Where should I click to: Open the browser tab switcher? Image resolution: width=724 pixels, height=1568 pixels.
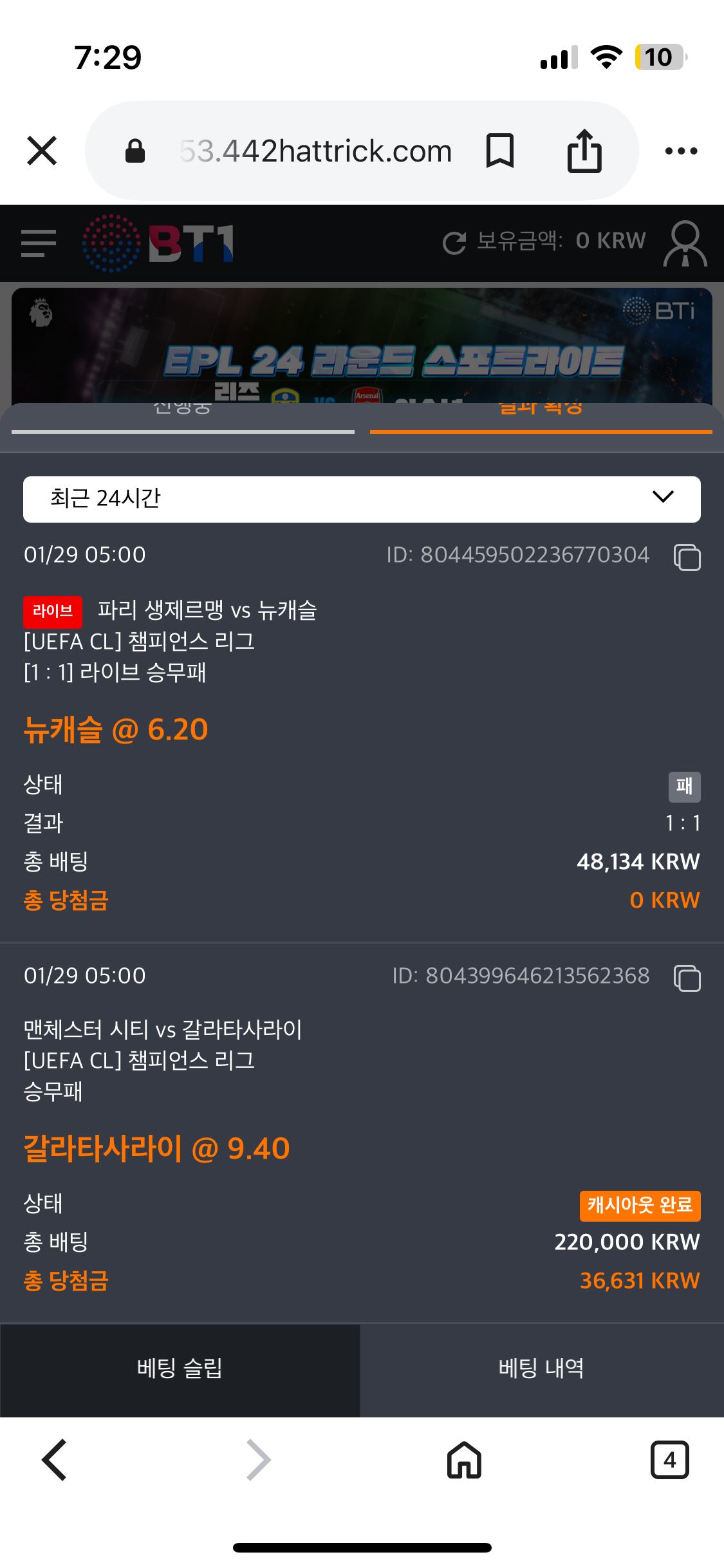coord(669,1460)
